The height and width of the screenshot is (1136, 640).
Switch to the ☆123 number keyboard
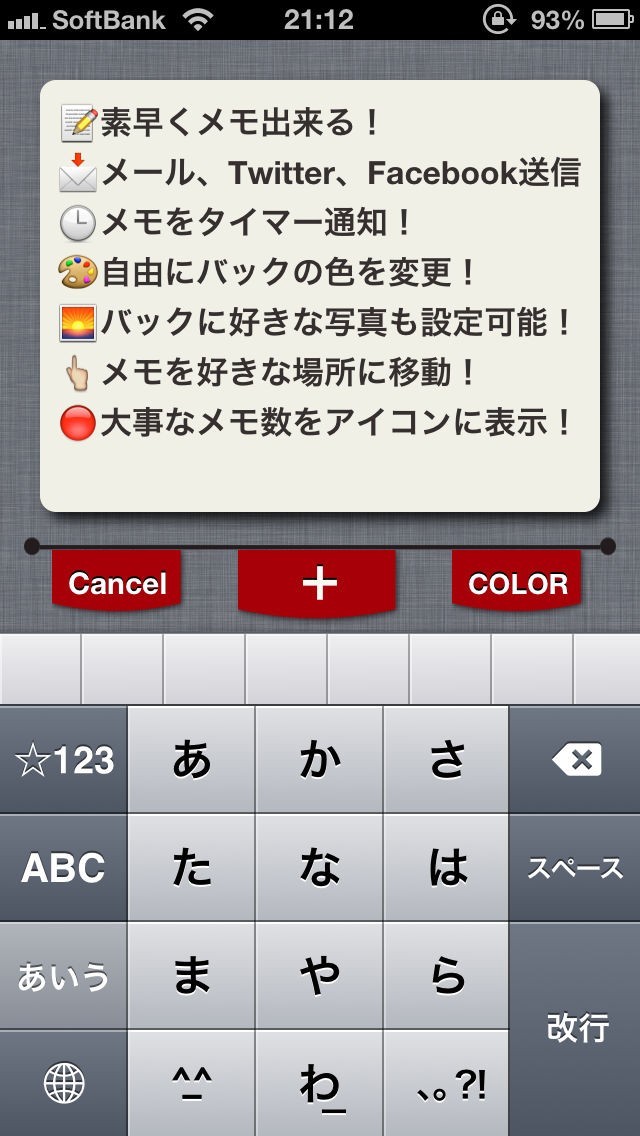63,760
